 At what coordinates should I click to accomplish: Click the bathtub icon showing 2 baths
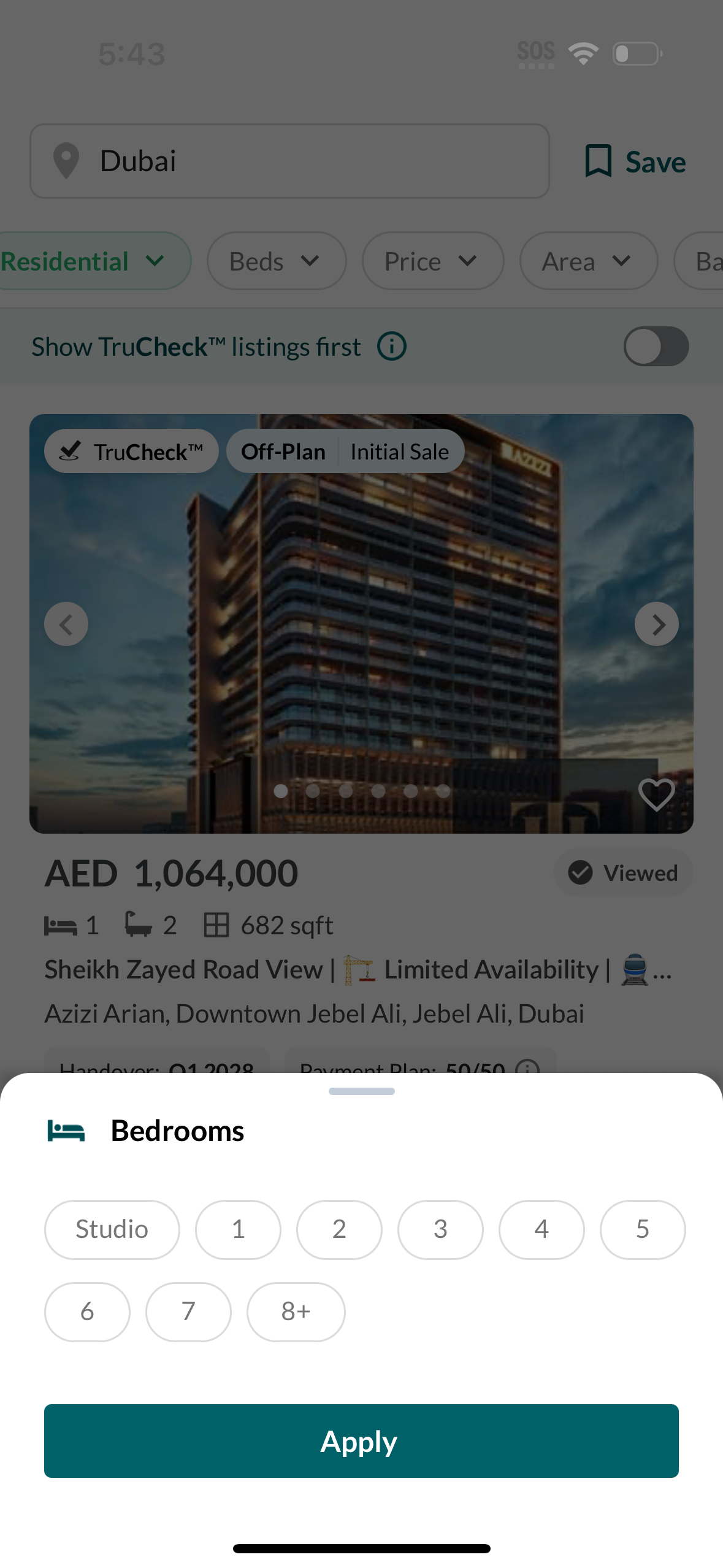(x=139, y=924)
